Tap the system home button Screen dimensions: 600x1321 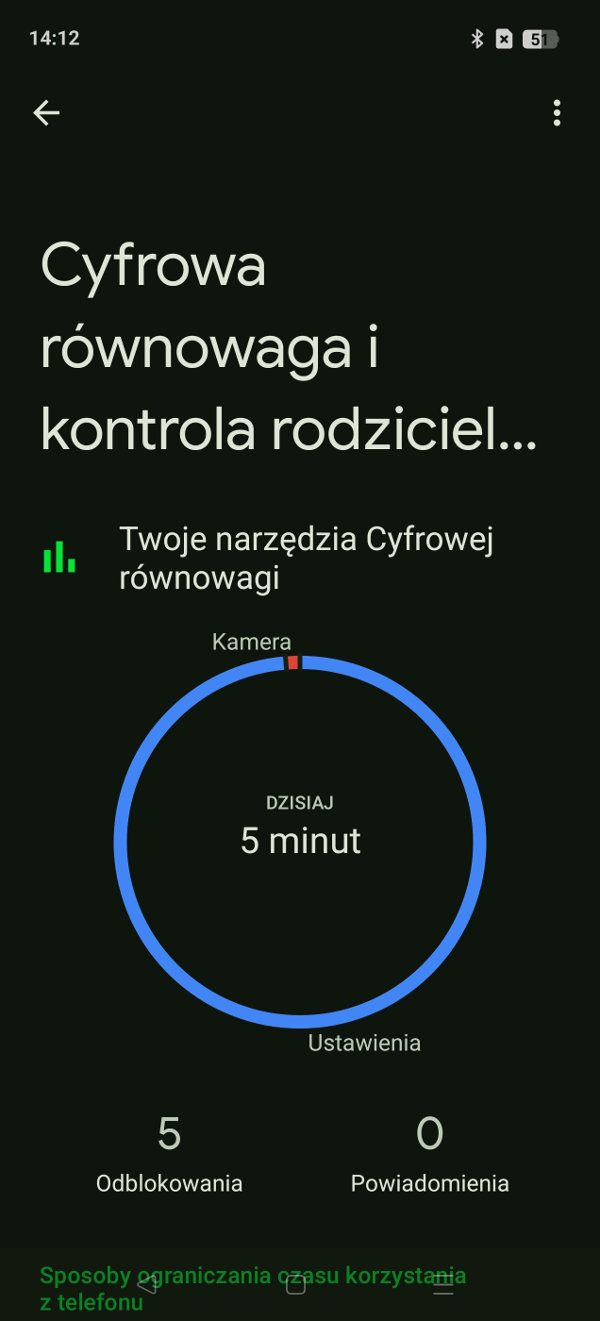click(296, 1286)
